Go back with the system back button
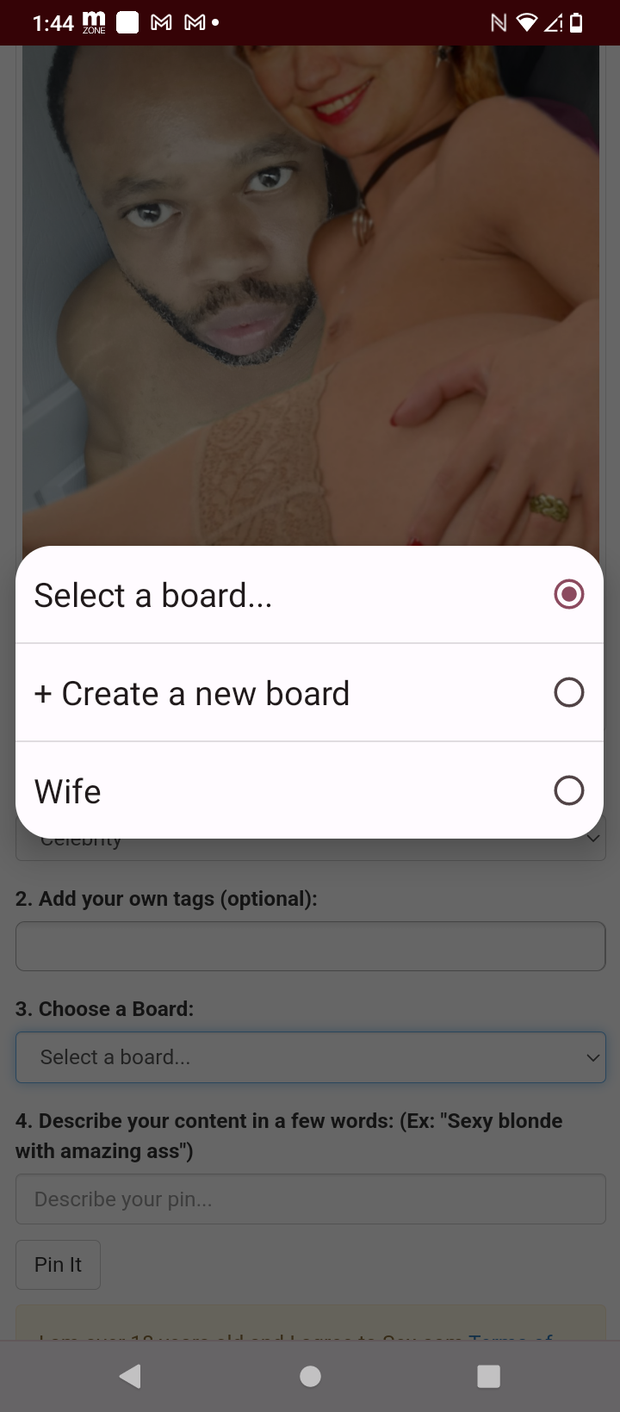The width and height of the screenshot is (620, 1412). (130, 1377)
